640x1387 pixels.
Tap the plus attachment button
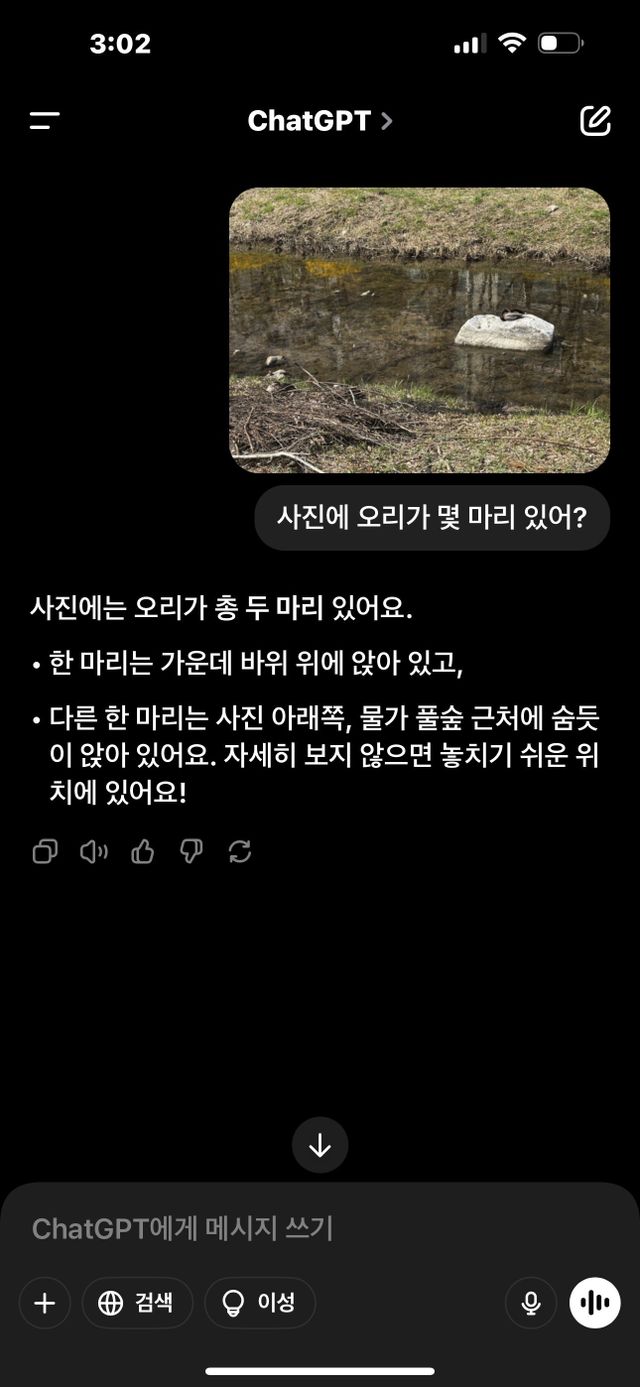coord(45,1303)
